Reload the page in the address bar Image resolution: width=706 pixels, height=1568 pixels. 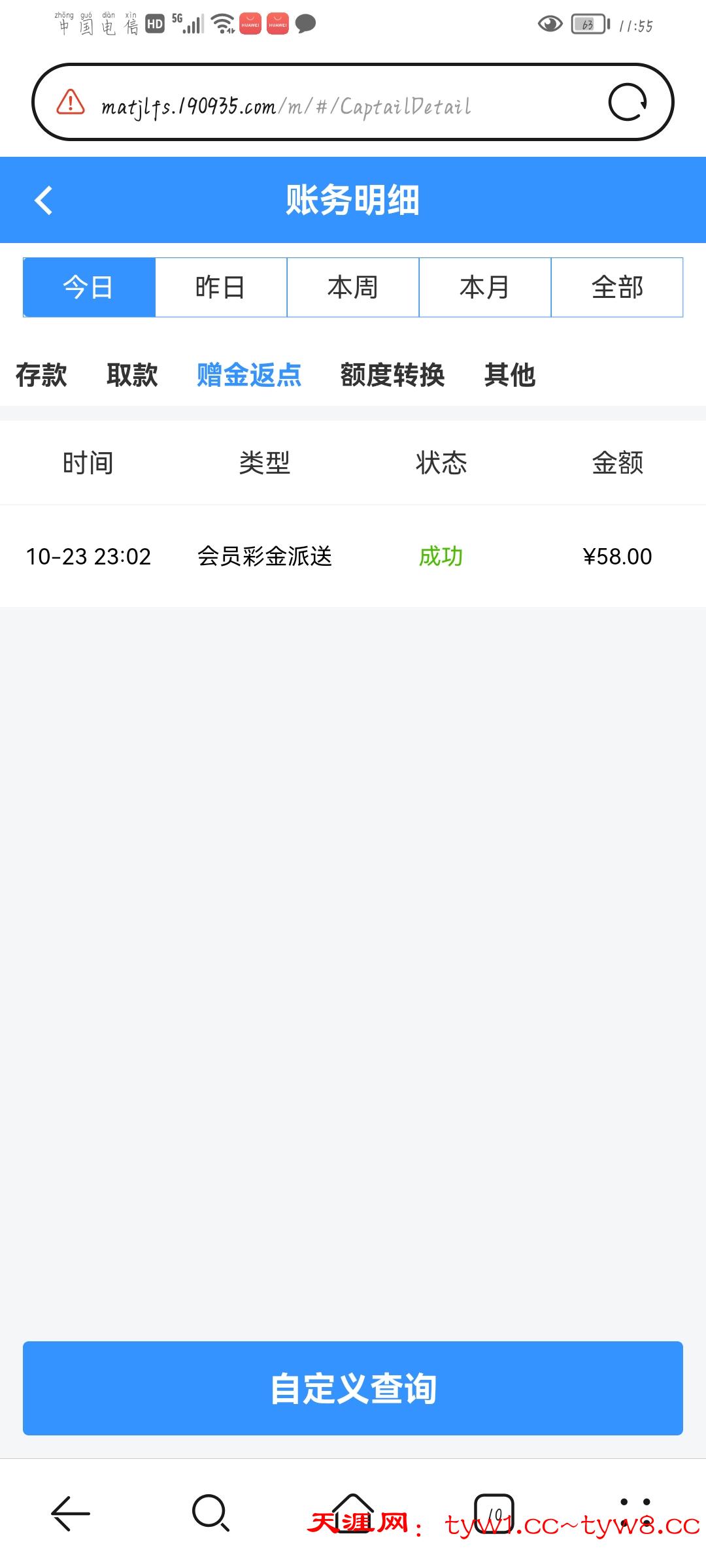pos(628,103)
